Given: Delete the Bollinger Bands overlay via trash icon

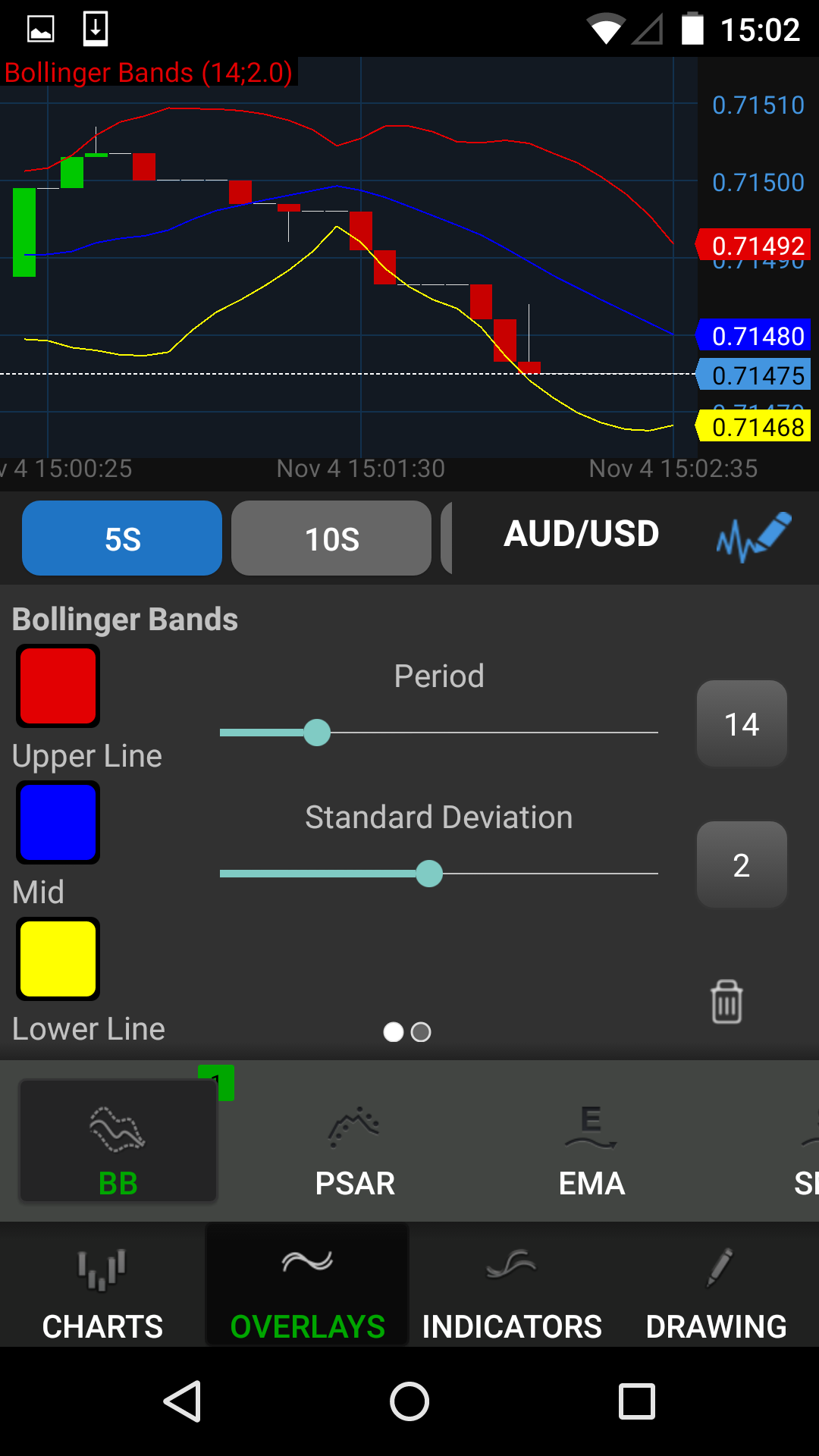Looking at the screenshot, I should pyautogui.click(x=726, y=1000).
